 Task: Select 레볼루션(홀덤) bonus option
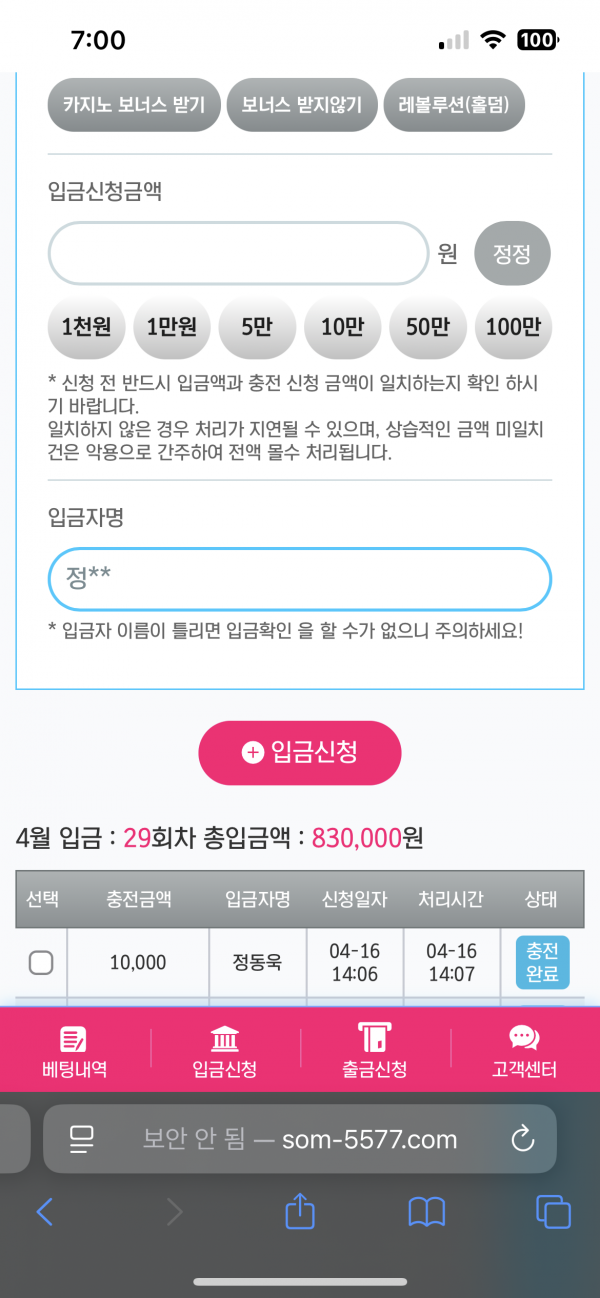(x=454, y=105)
